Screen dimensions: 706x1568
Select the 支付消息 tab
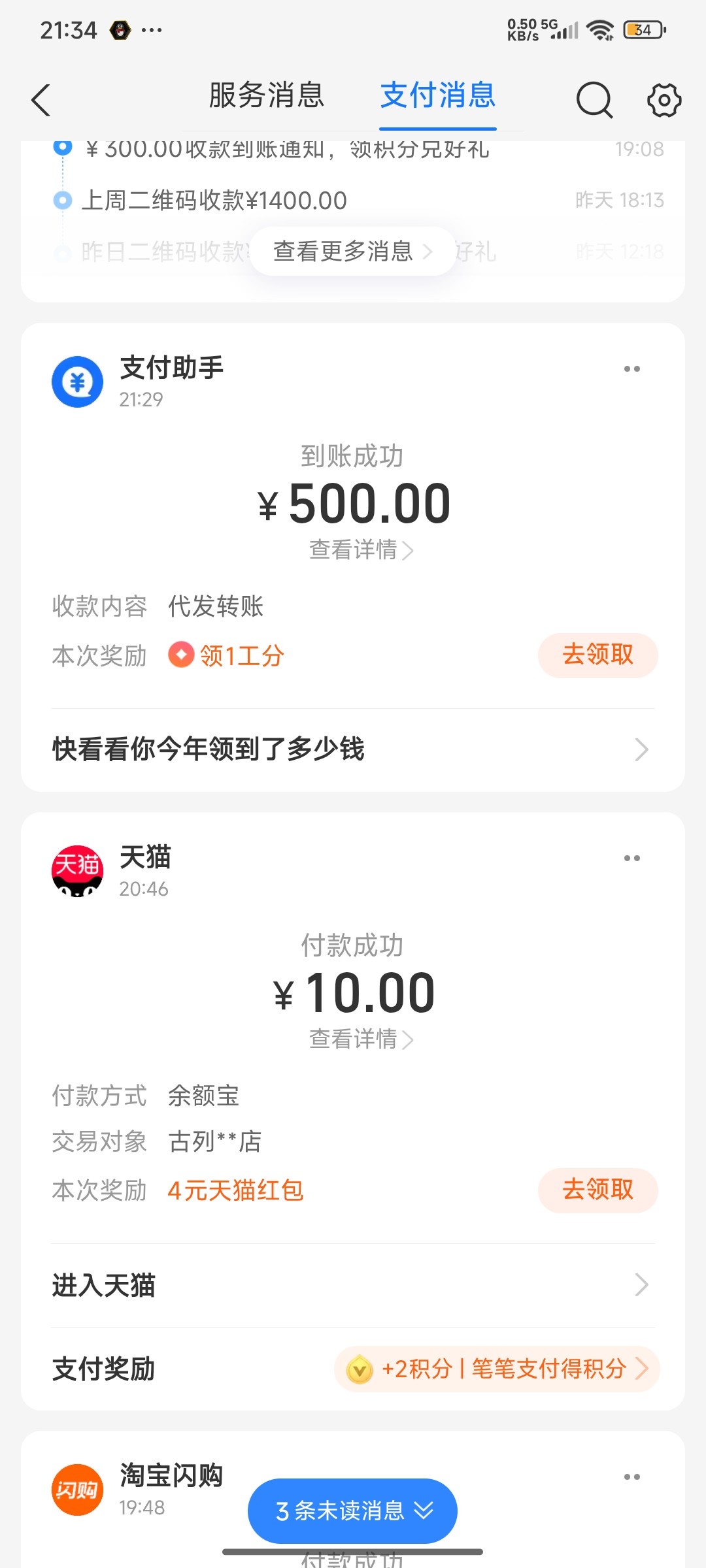click(438, 95)
